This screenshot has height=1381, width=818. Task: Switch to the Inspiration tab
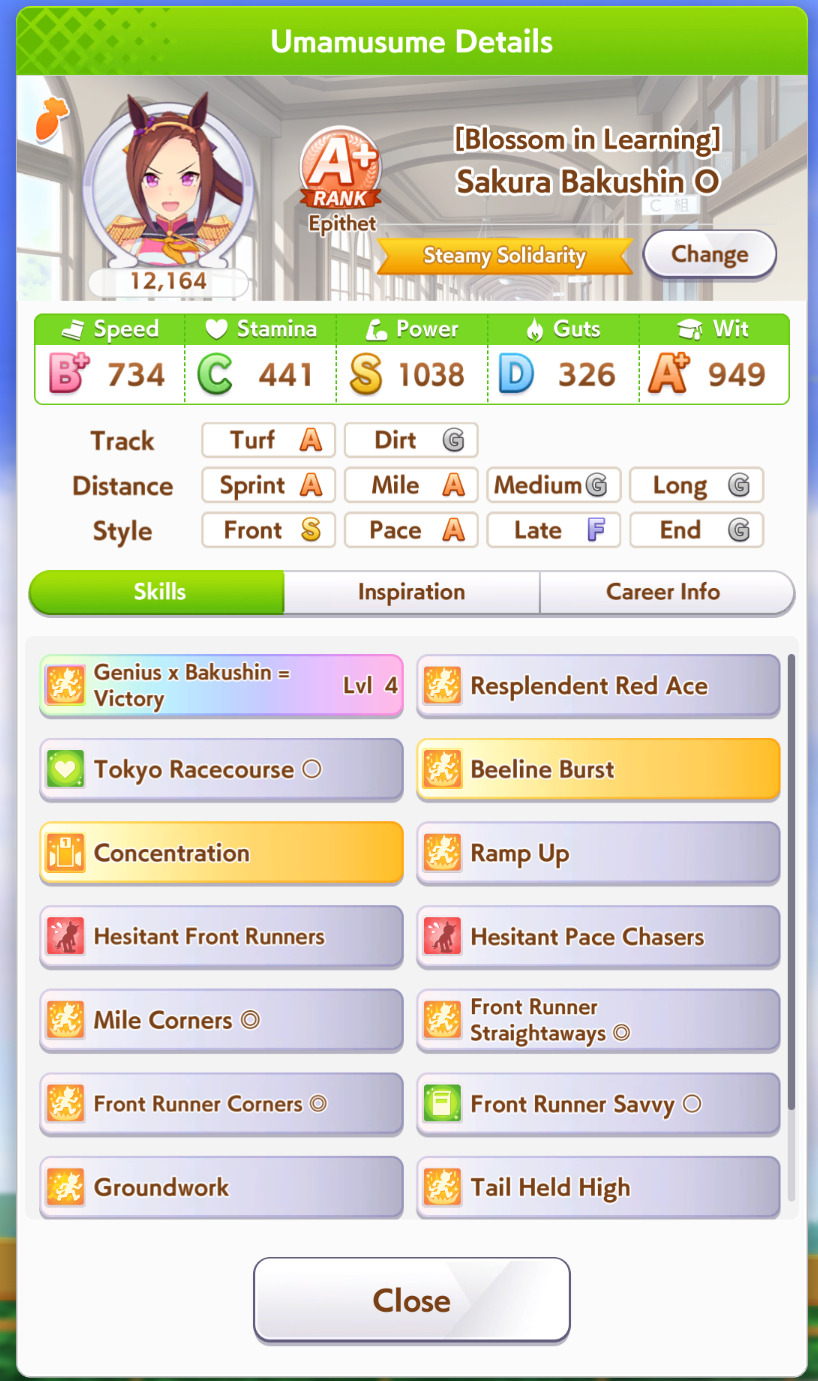point(411,592)
